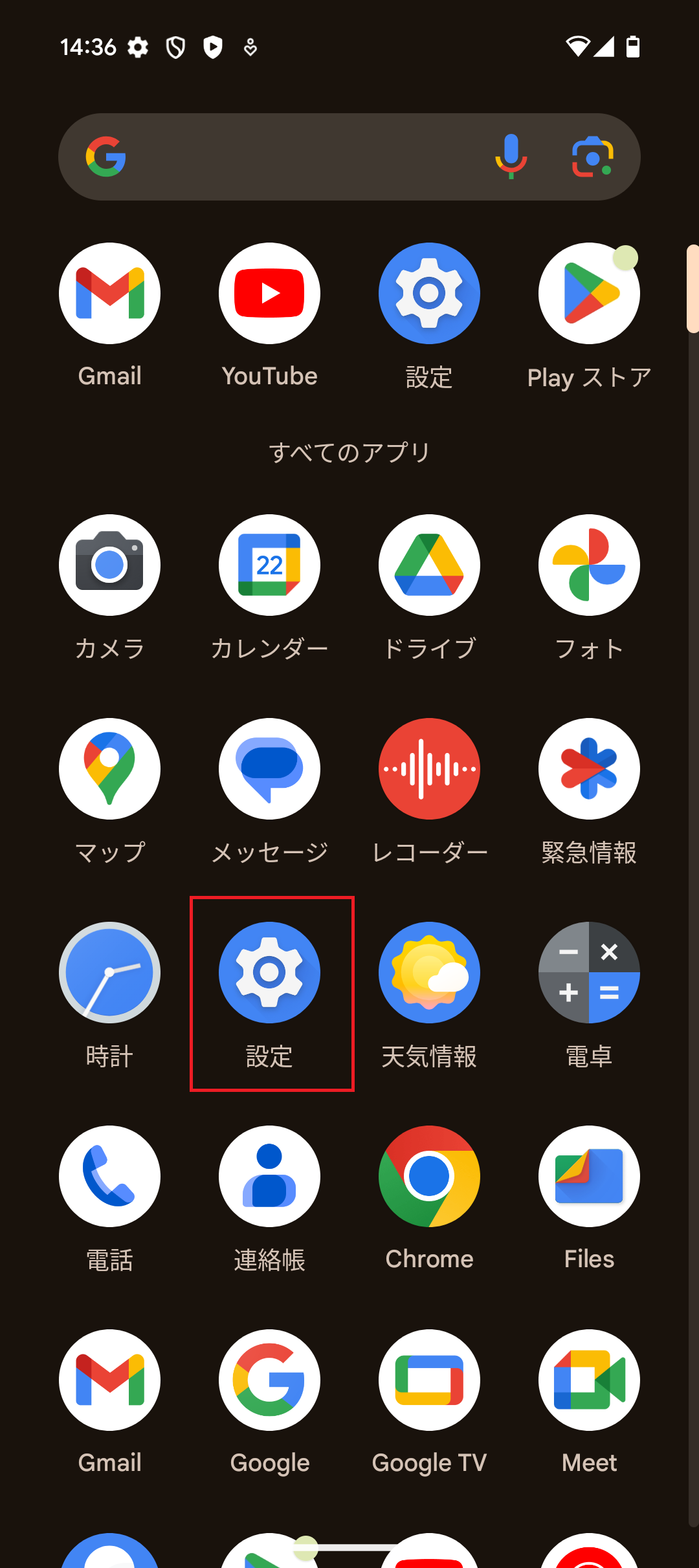Open the 緊急情報 app
699x1568 pixels.
(588, 768)
